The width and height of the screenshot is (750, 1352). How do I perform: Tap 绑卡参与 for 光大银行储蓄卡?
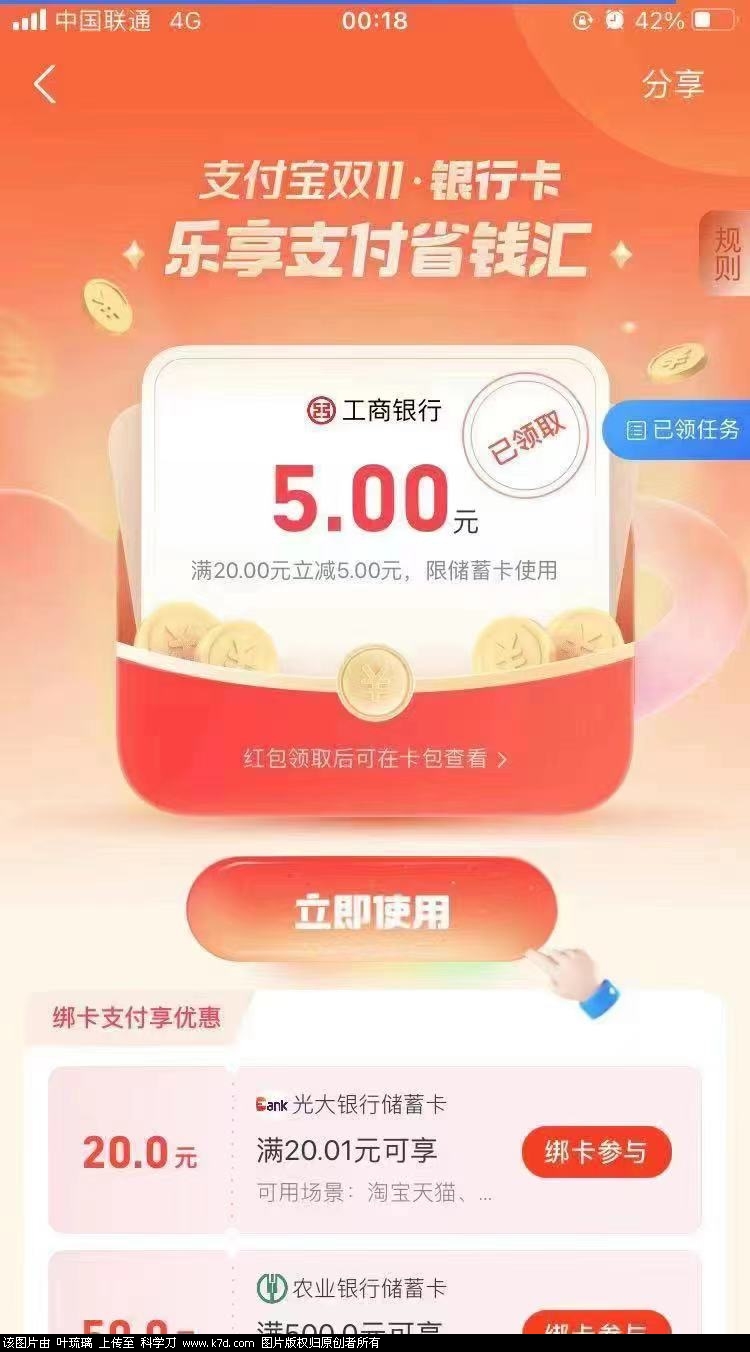pyautogui.click(x=596, y=1152)
